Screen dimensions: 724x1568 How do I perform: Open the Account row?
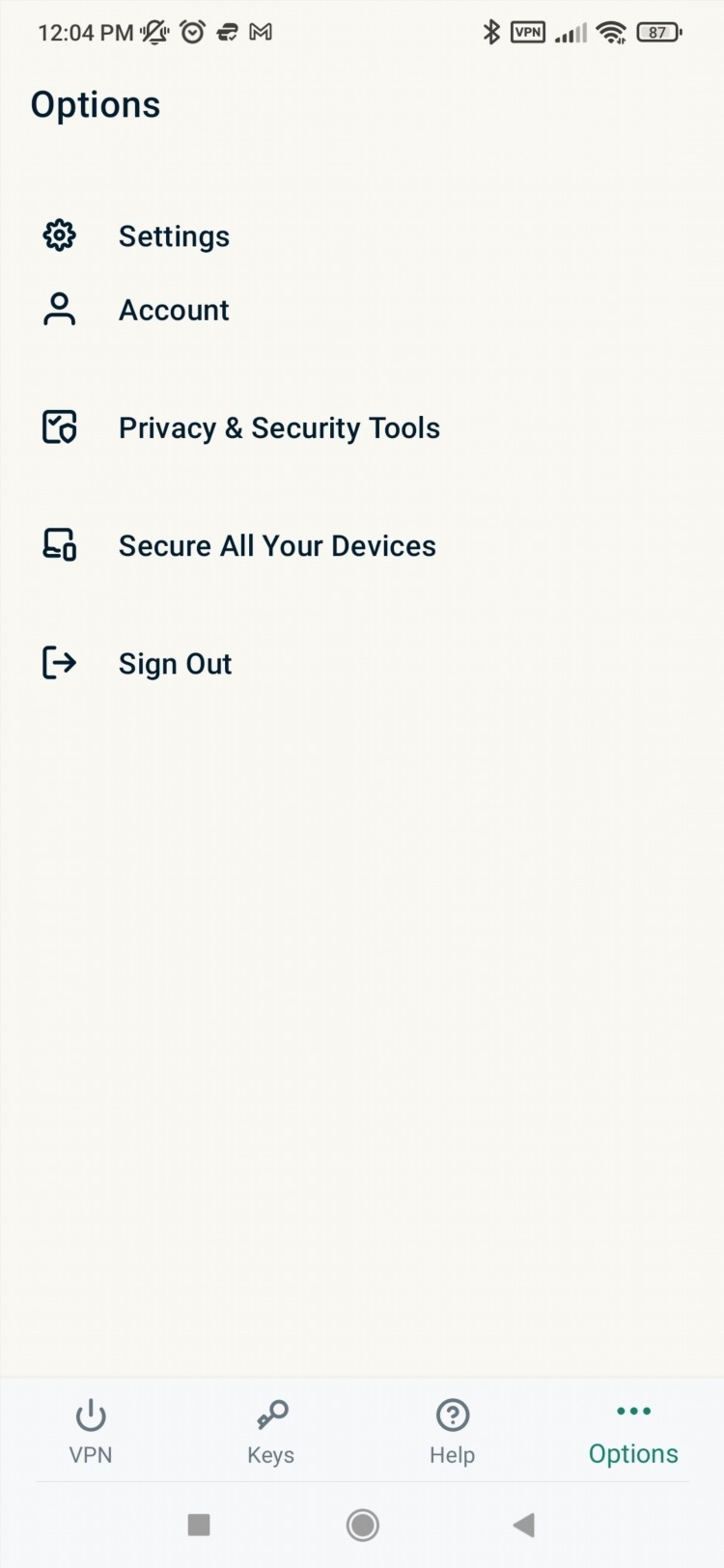click(174, 310)
